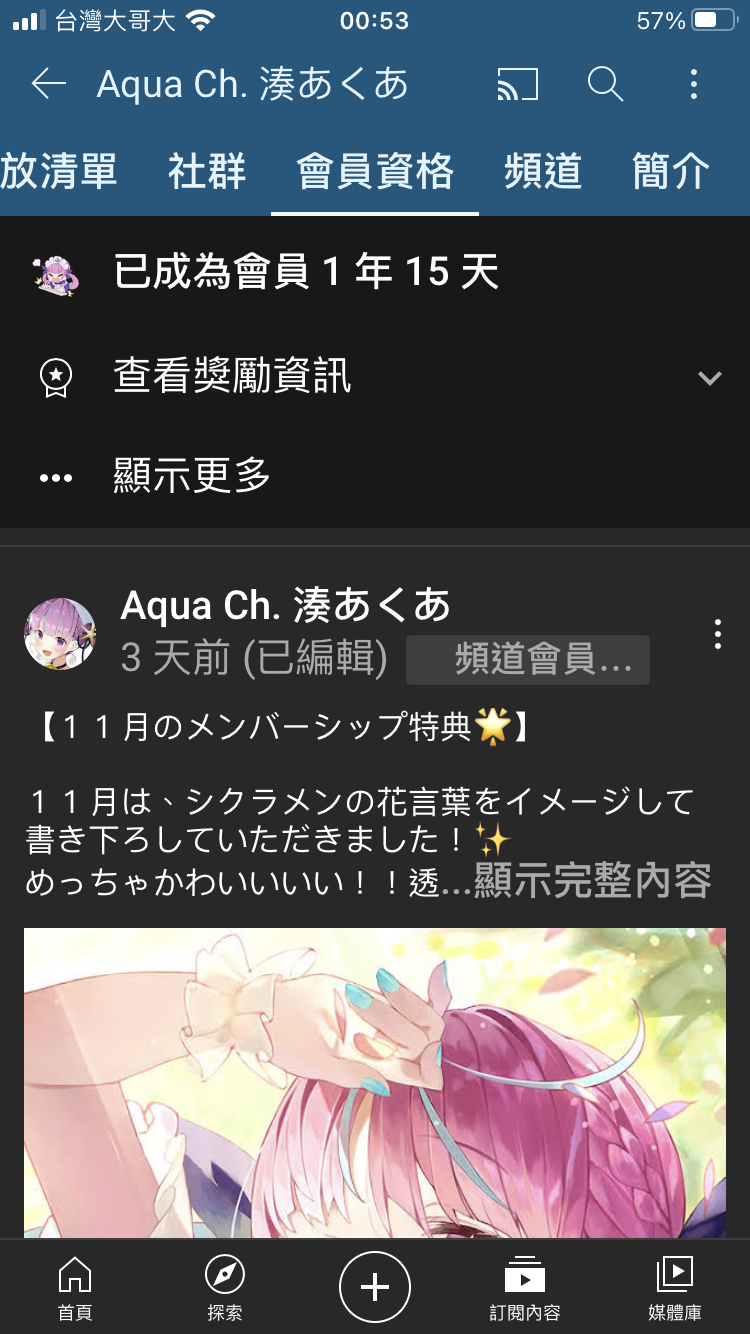Viewport: 750px width, 1334px height.
Task: Go back using the top-left arrow
Action: coord(48,84)
